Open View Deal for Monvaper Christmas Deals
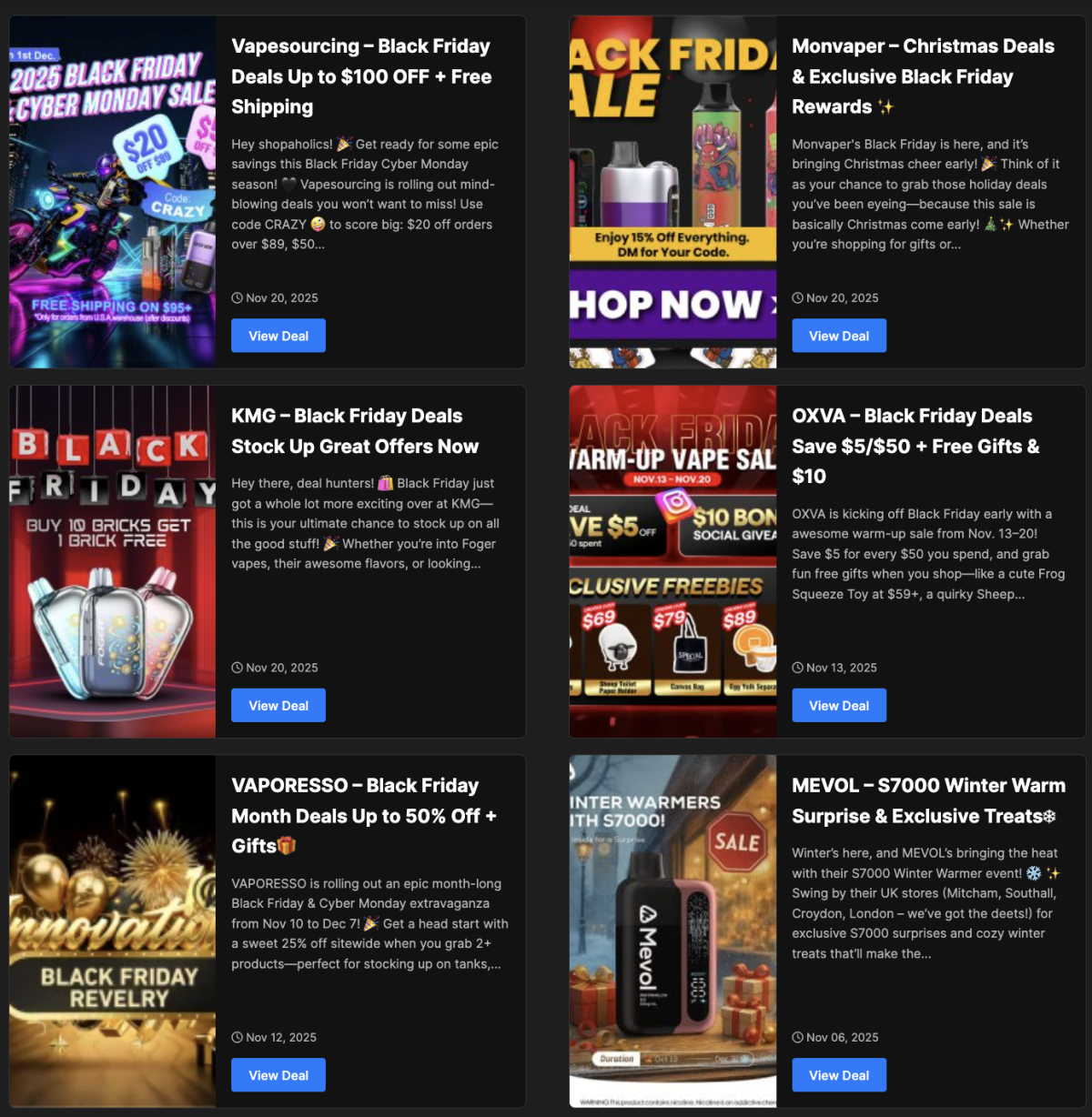1092x1117 pixels. point(838,336)
